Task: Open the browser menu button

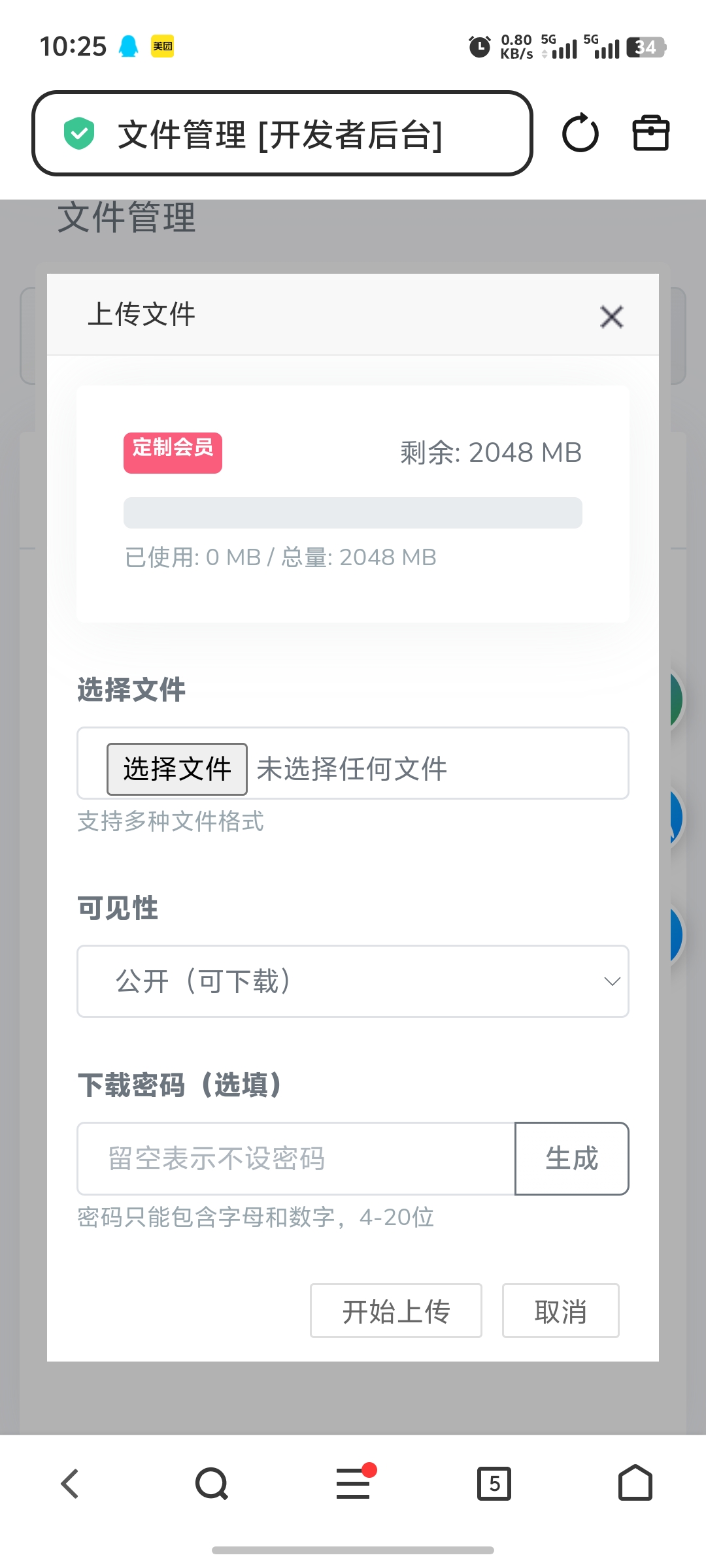Action: 353,1484
